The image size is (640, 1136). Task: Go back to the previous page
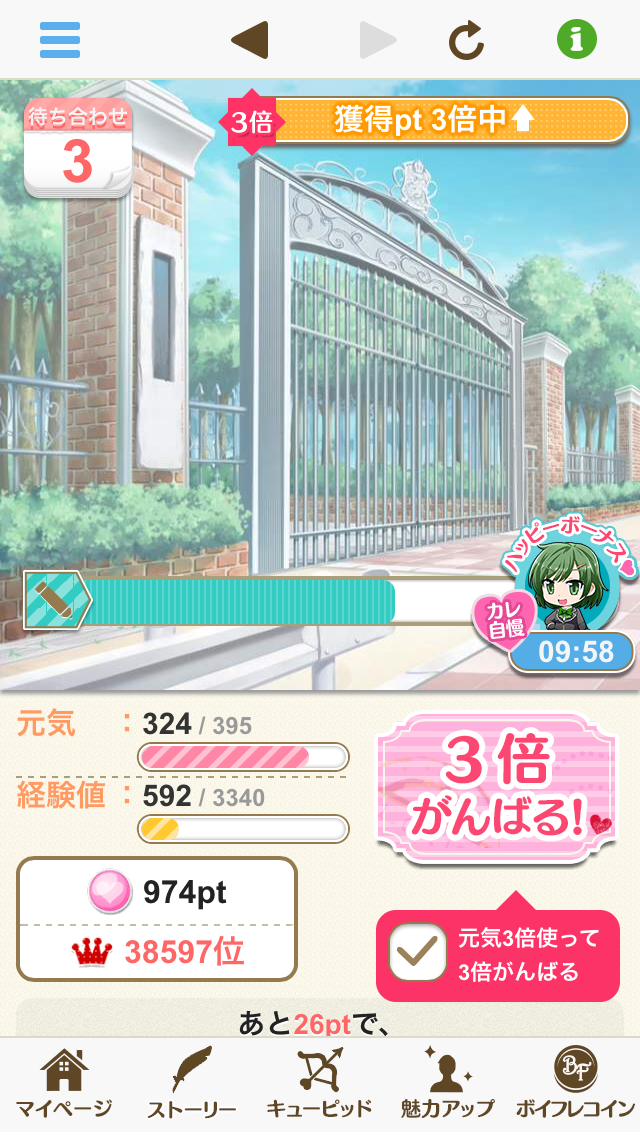(249, 40)
